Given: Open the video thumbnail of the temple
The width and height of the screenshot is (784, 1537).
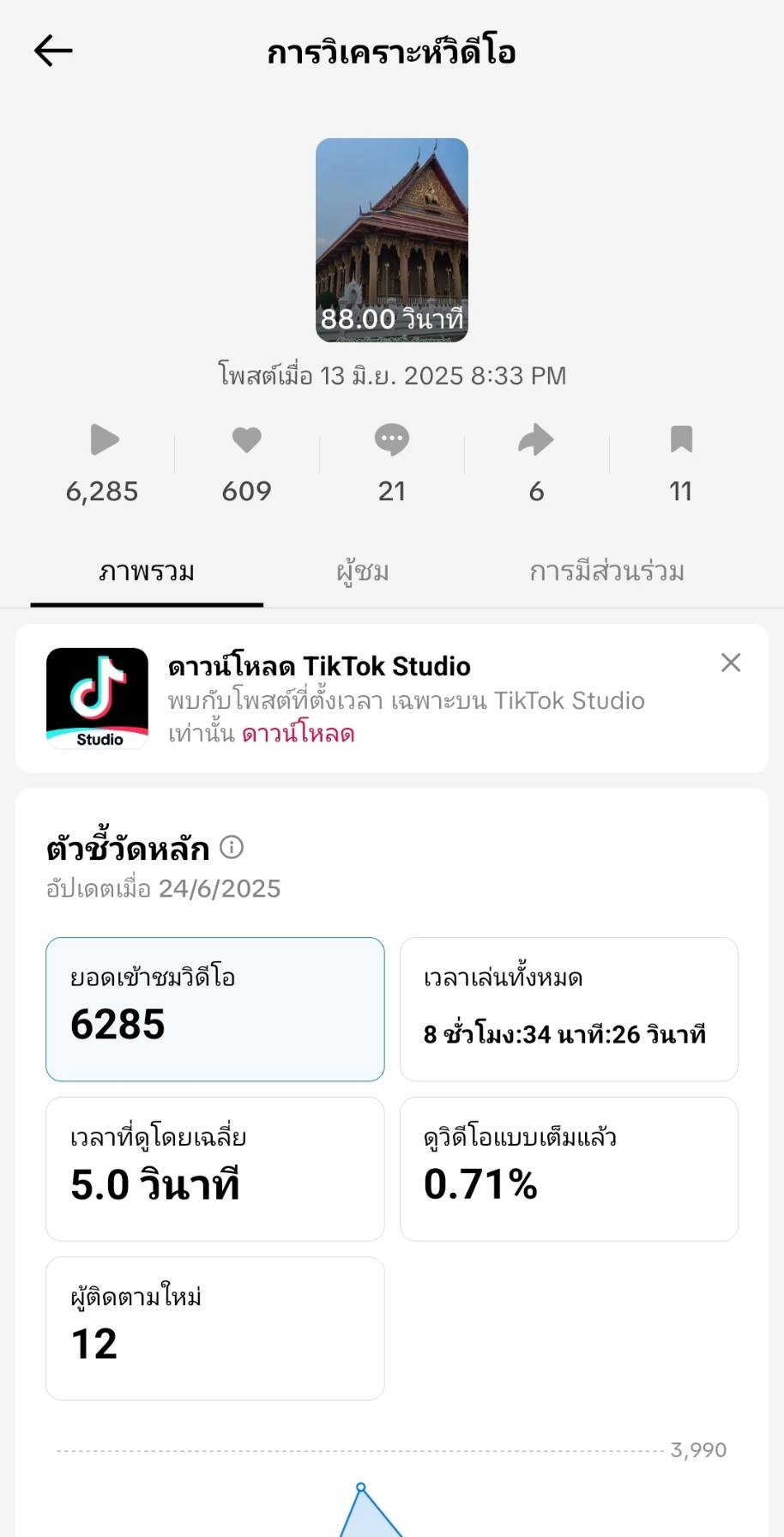Looking at the screenshot, I should tap(392, 240).
